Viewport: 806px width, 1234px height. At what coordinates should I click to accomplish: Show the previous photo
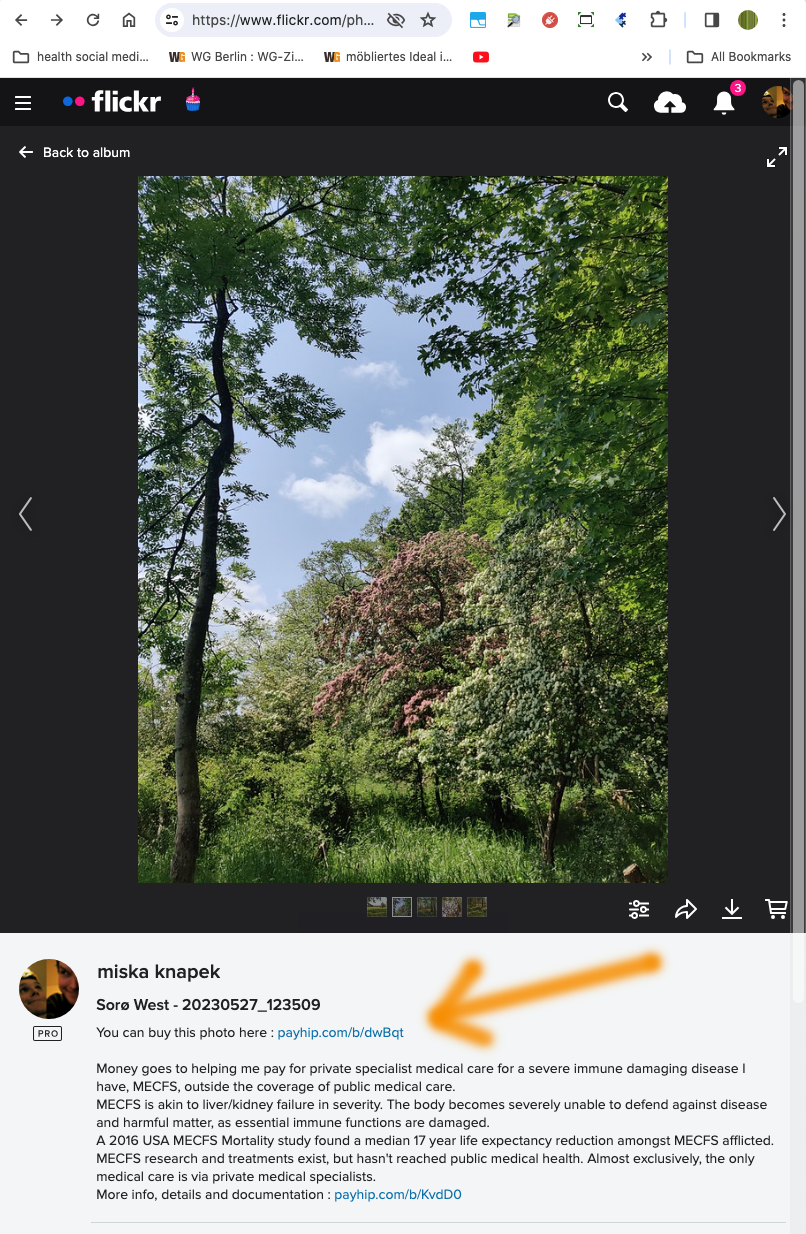click(26, 514)
